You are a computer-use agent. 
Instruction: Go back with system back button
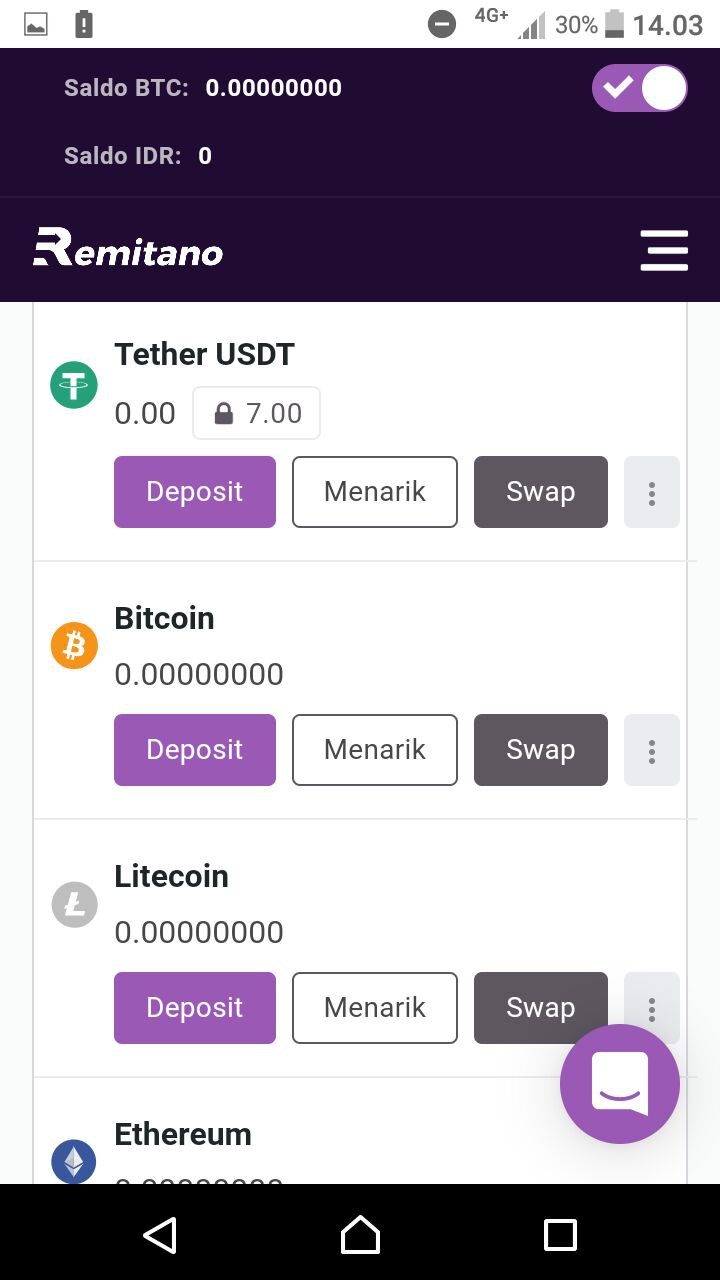[160, 1235]
